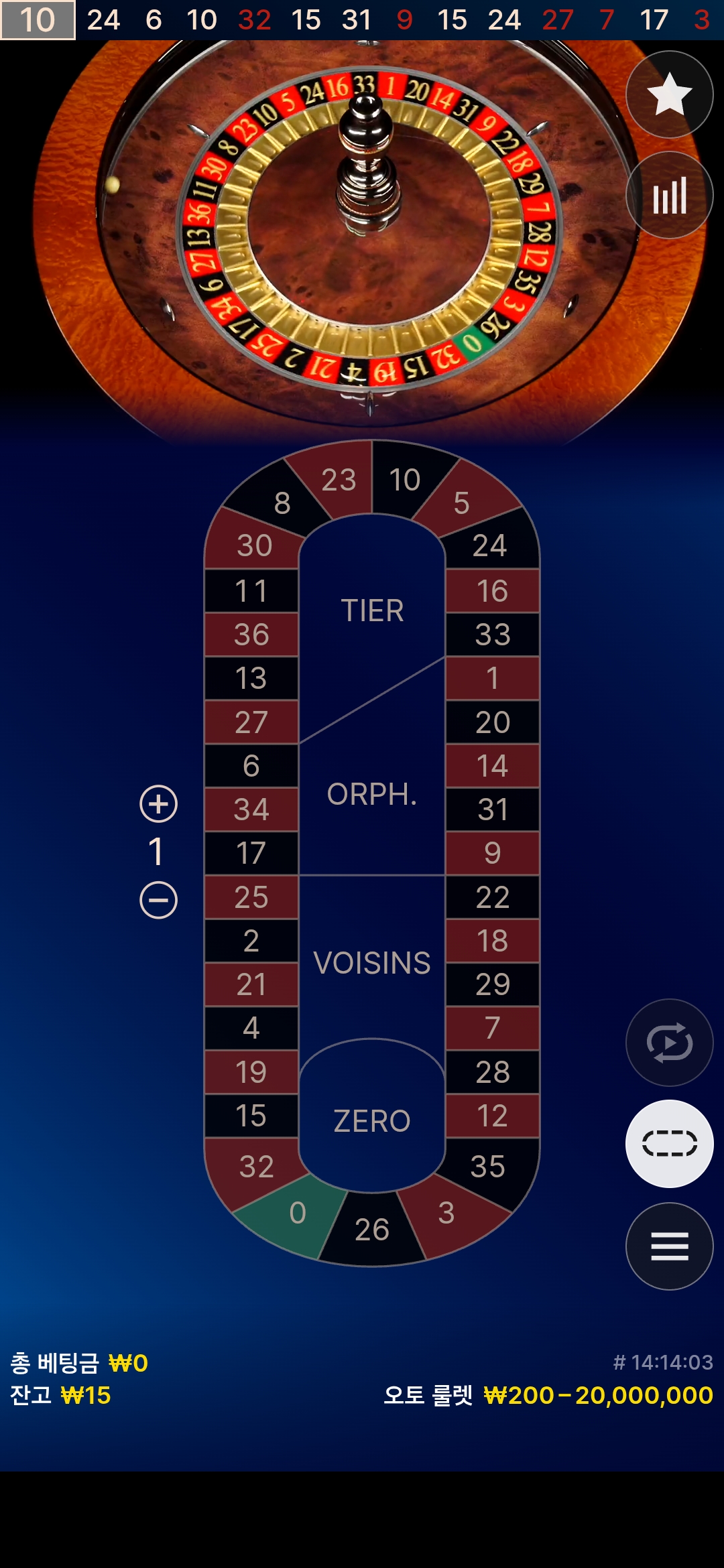Toggle the racetrack layout view
The height and width of the screenshot is (1568, 724).
pos(669,1143)
